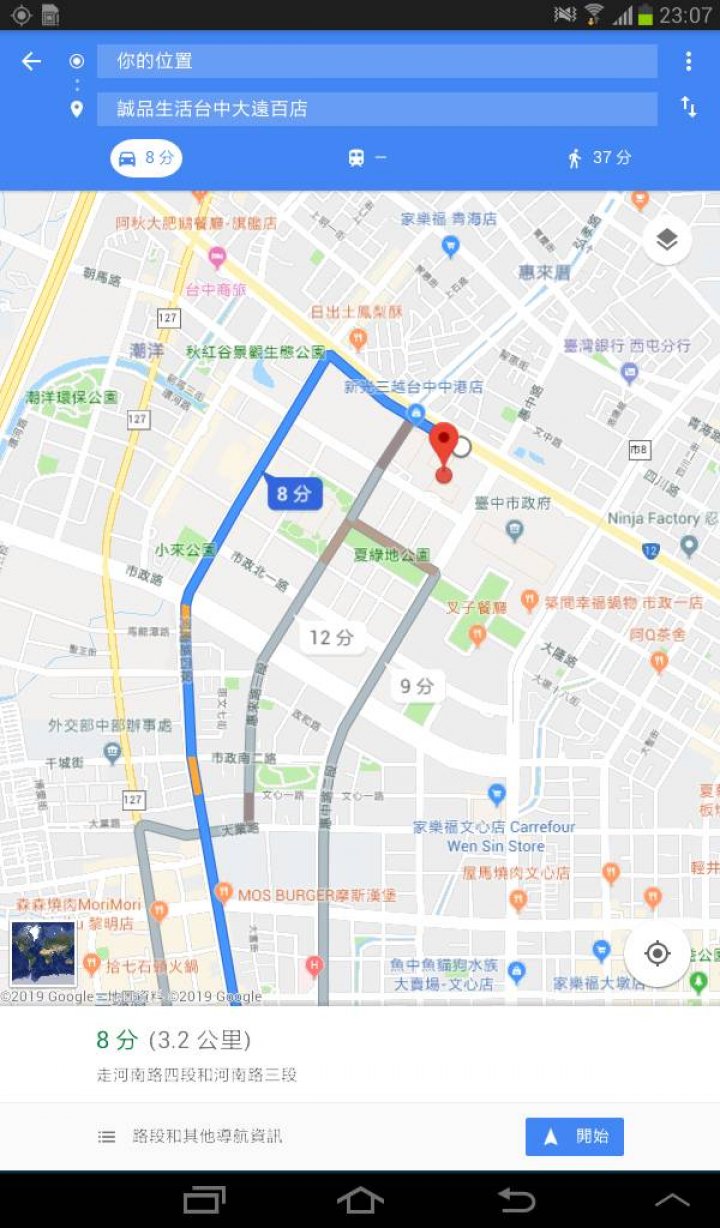This screenshot has width=720, height=1228.
Task: Select the alternate 9 分 route
Action: pos(417,686)
